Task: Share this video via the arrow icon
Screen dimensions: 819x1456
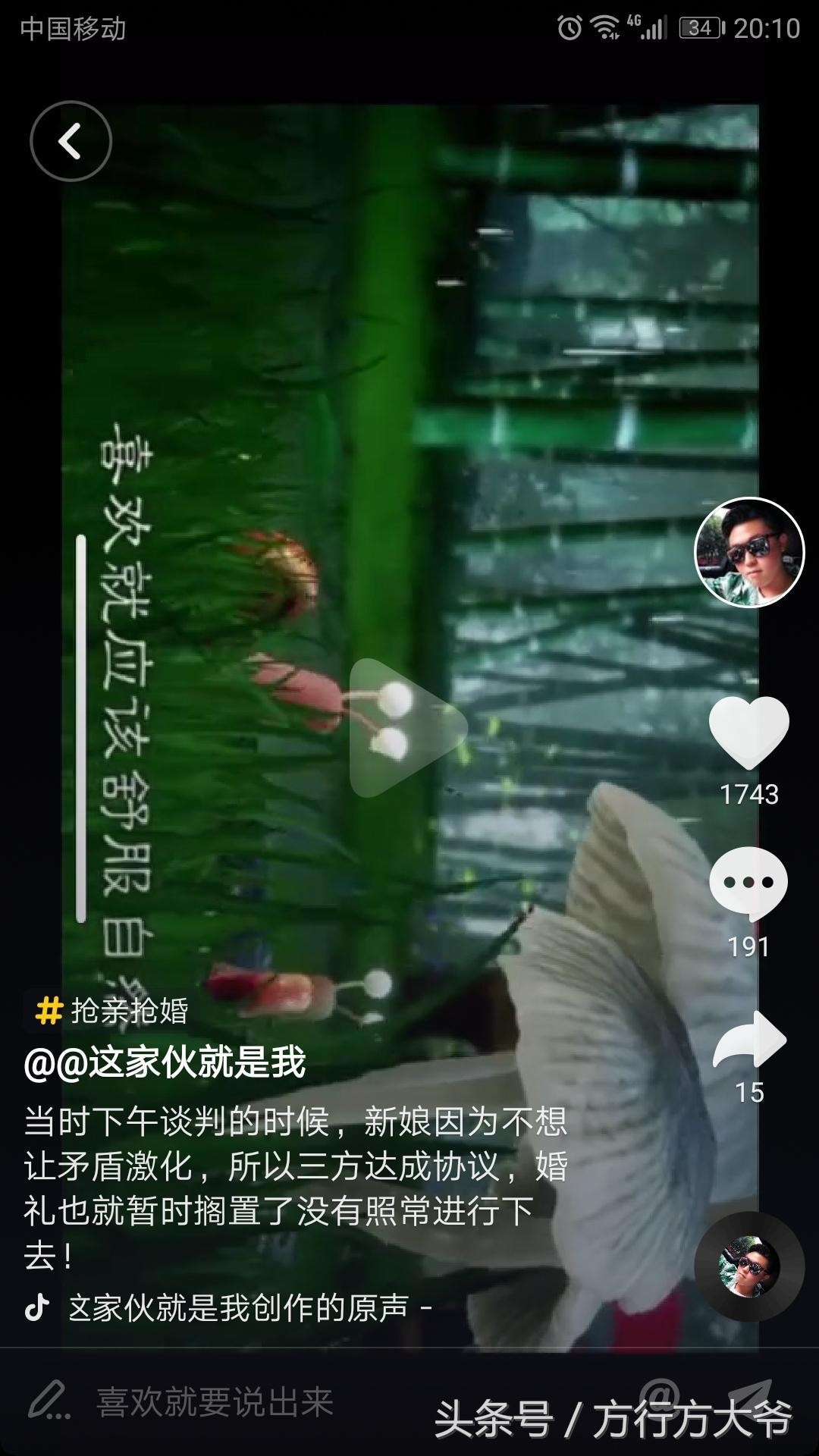Action: pyautogui.click(x=748, y=1039)
